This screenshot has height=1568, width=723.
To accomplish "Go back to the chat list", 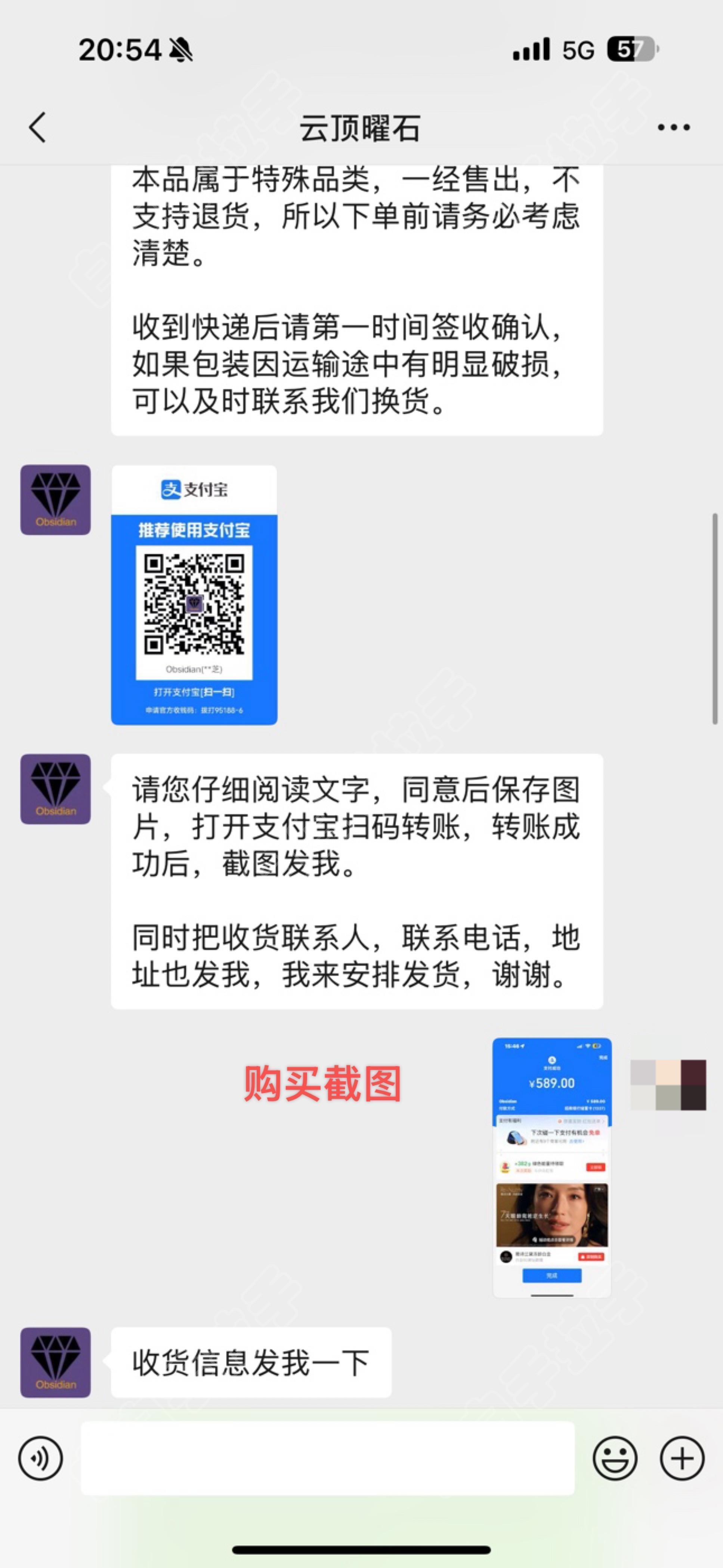I will coord(38,127).
